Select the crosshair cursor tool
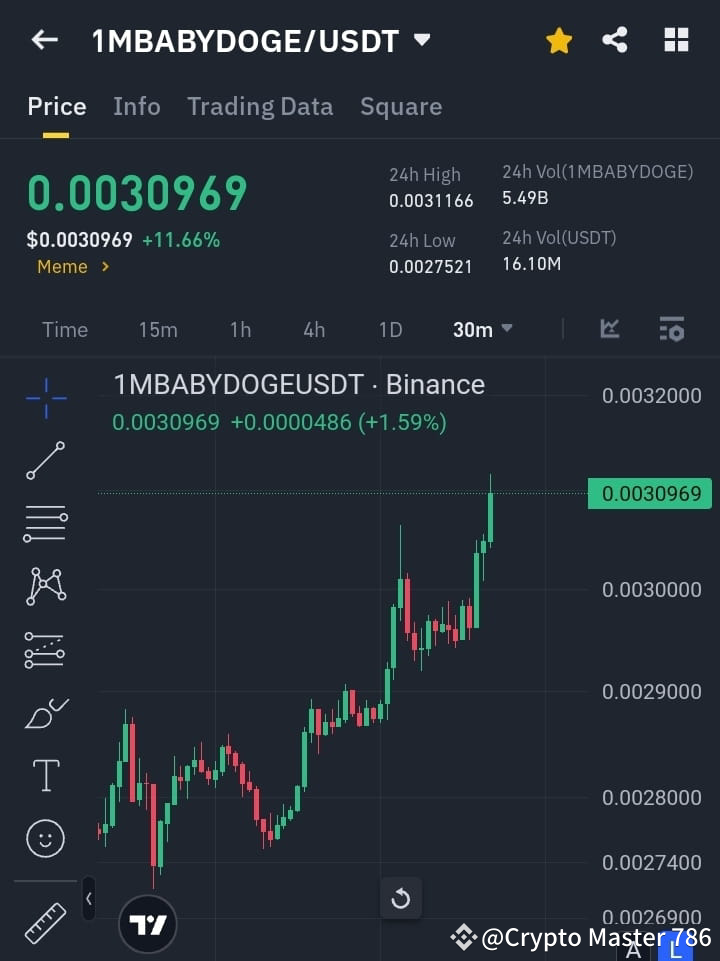 [x=45, y=398]
